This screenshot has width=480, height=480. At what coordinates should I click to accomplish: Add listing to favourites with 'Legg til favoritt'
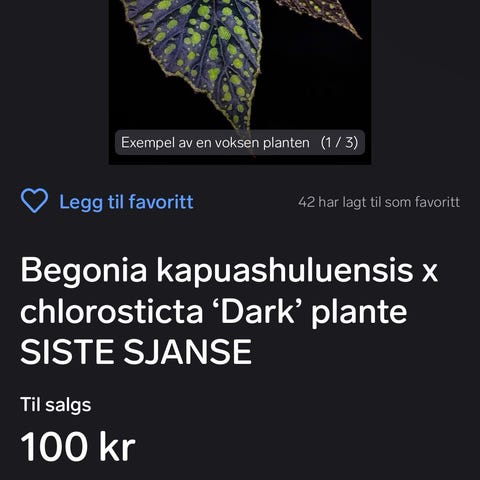(107, 201)
